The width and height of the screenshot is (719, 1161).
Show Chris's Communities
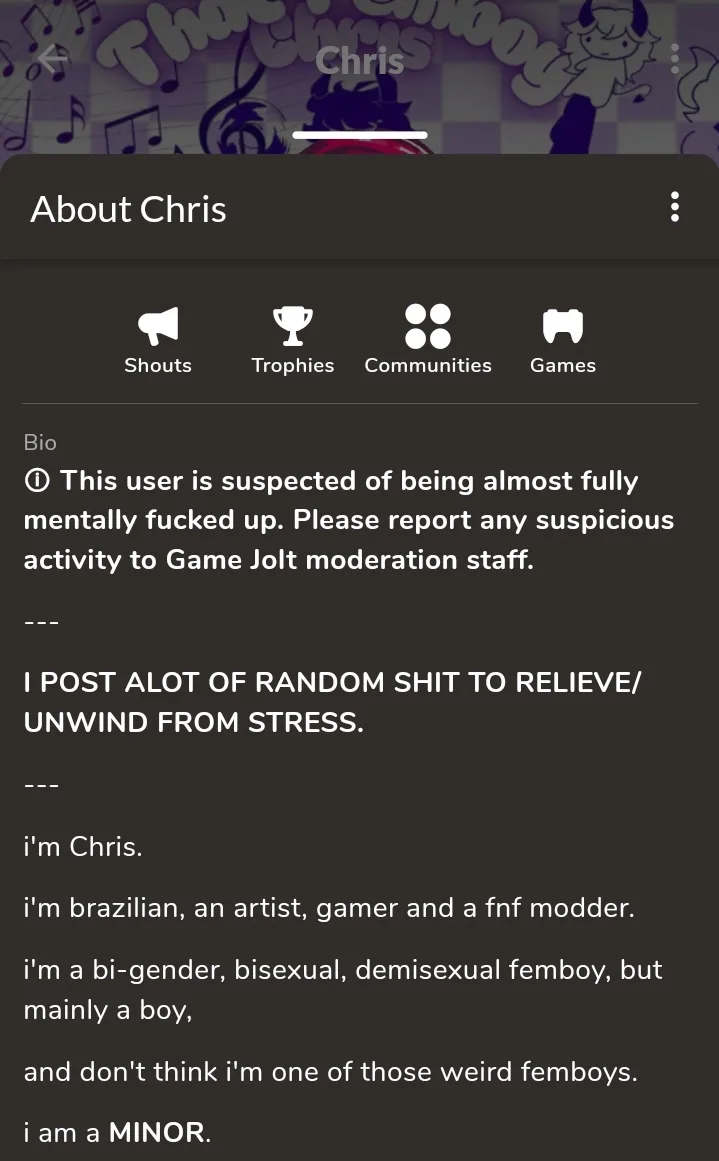pyautogui.click(x=428, y=340)
